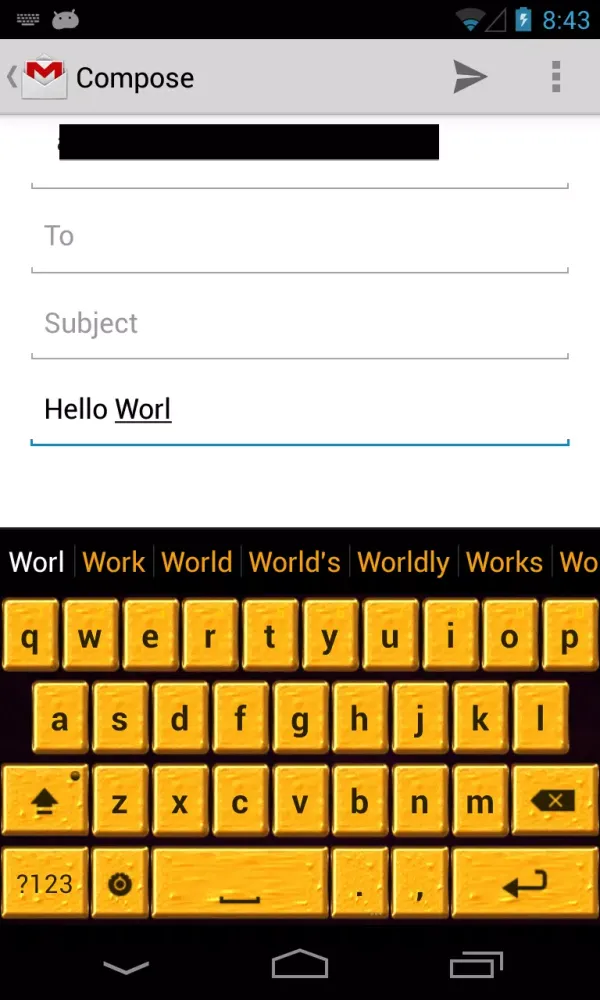Choose the suggestion "World"
600x1000 pixels.
coord(196,562)
